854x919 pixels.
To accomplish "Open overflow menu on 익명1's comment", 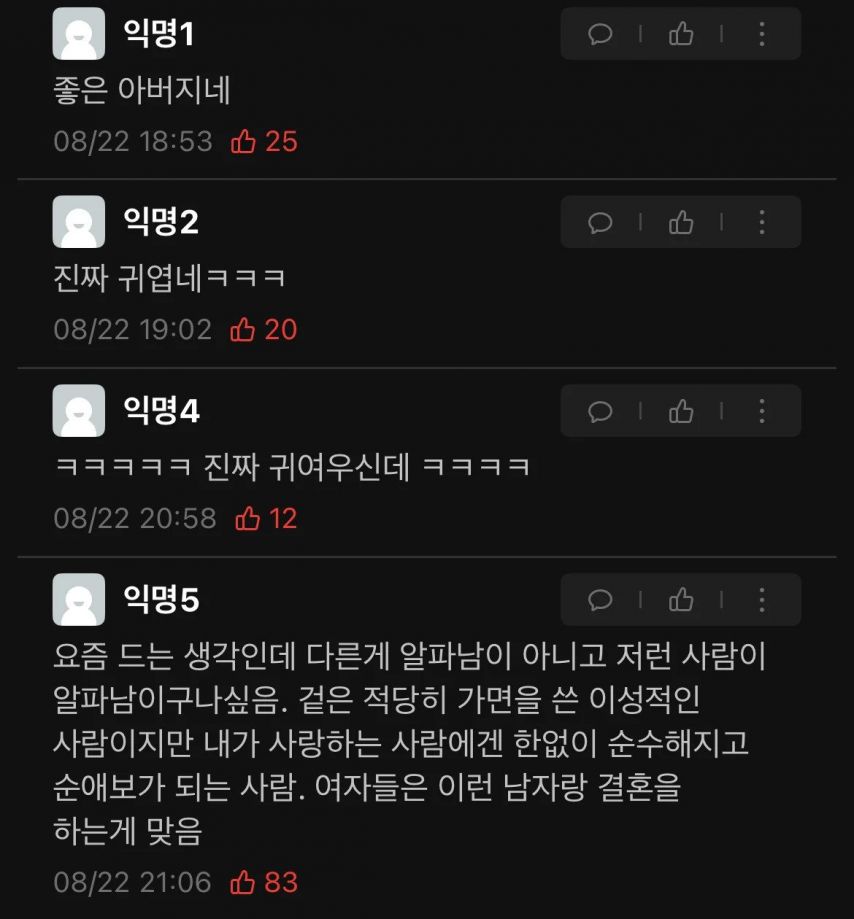I will click(761, 34).
